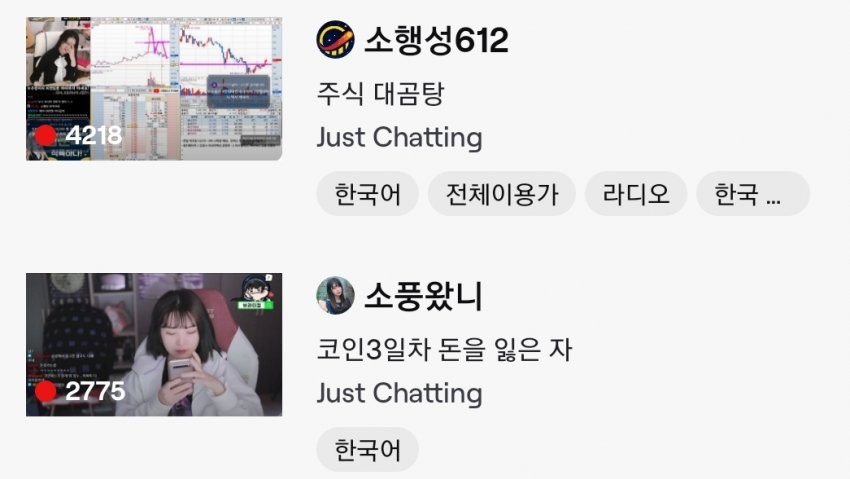Tap the 소풍왔니 profile avatar

click(335, 296)
